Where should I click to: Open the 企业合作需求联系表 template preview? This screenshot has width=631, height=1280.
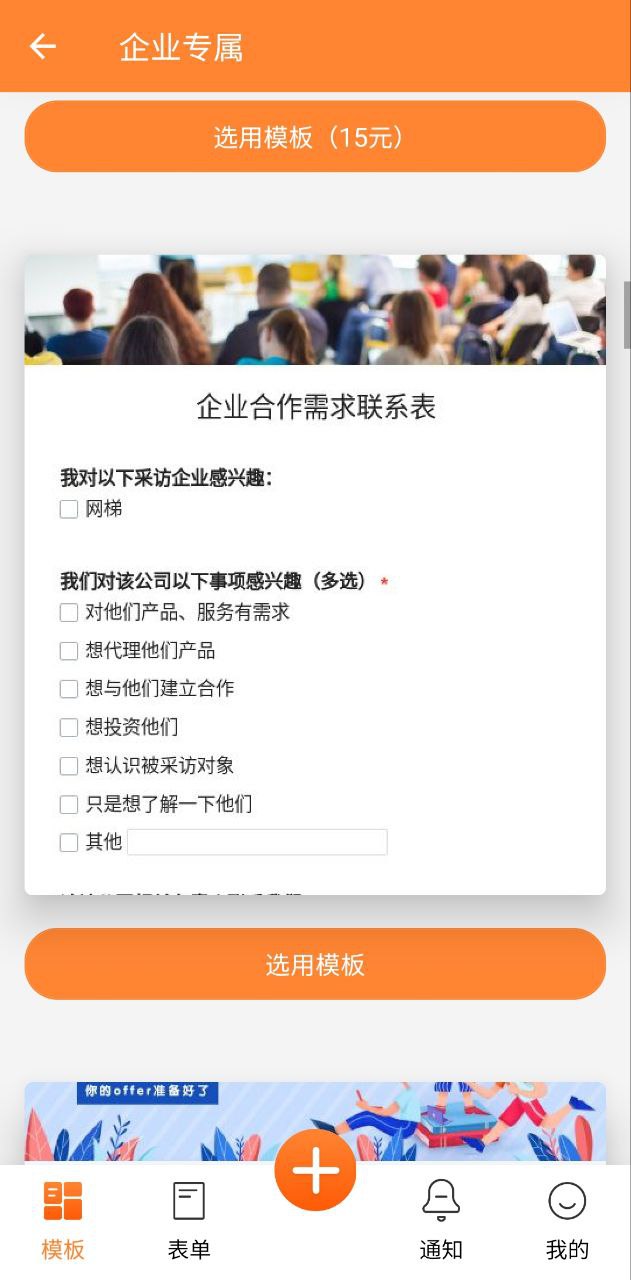315,574
